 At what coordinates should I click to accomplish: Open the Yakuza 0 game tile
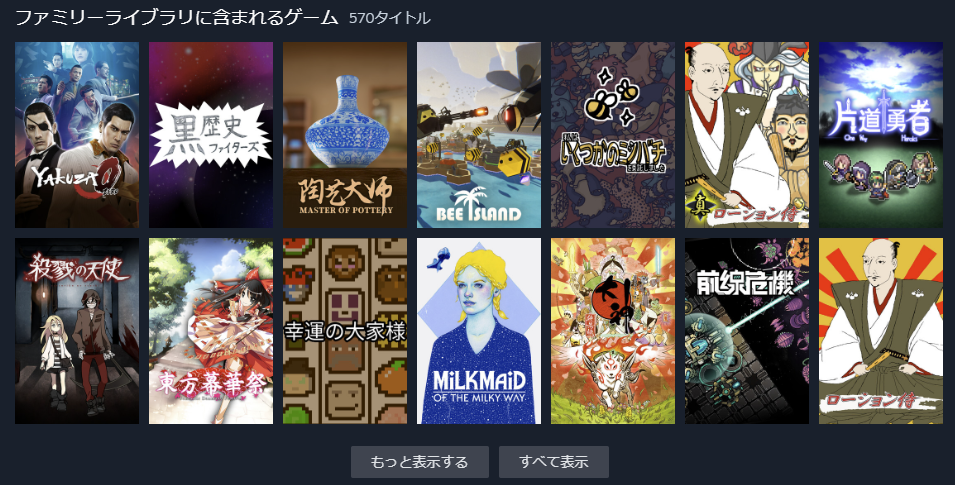(77, 135)
